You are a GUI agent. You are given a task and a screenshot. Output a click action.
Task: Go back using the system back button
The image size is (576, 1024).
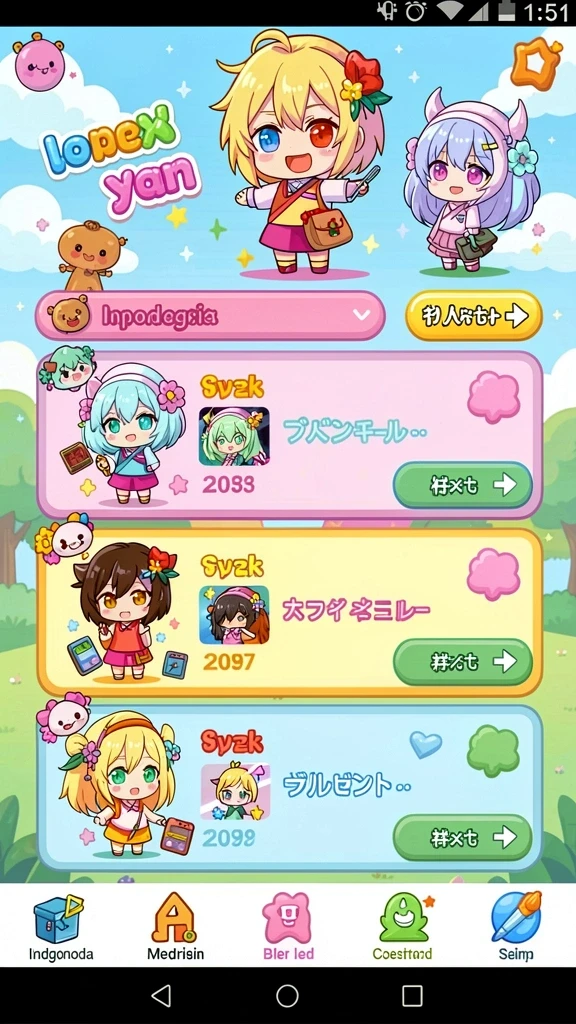click(161, 995)
